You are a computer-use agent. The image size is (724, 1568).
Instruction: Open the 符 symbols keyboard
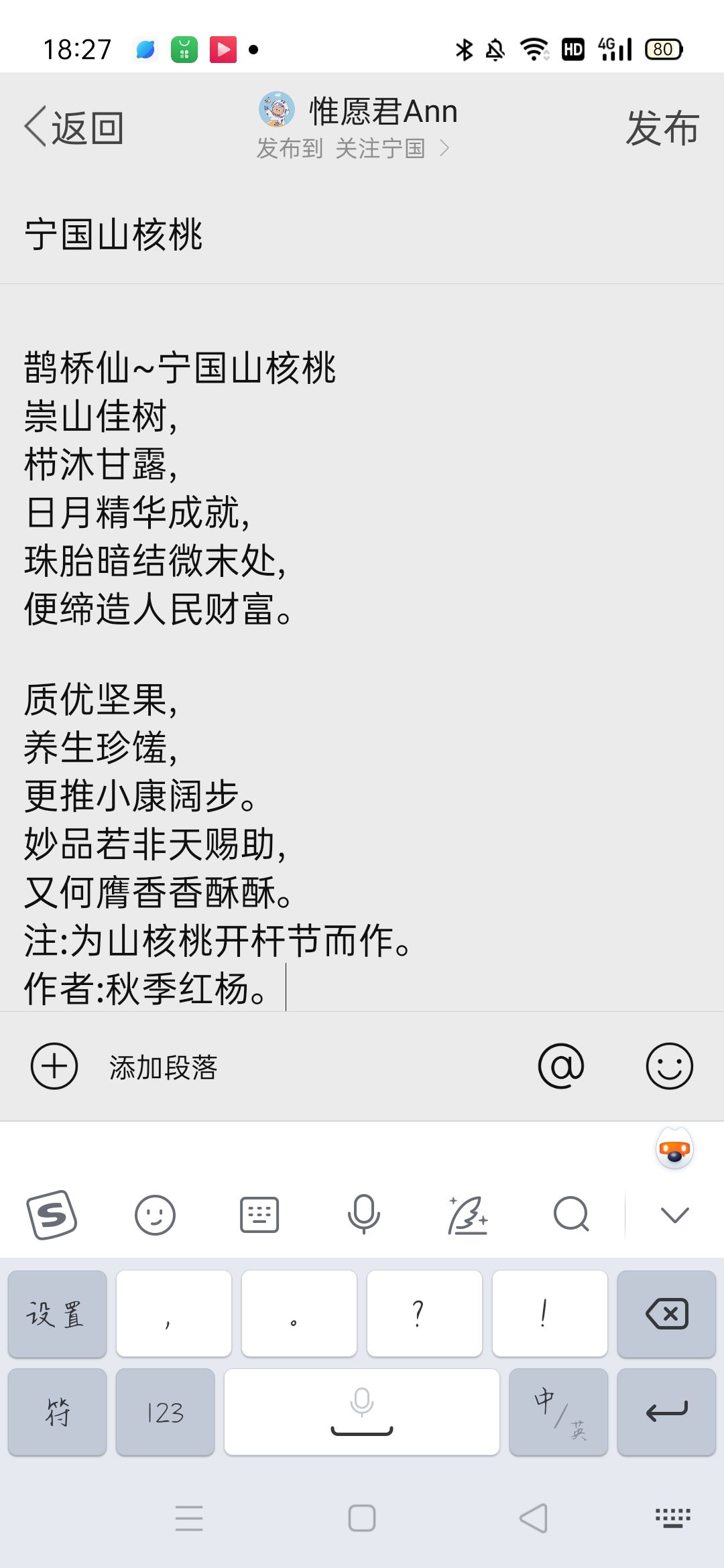coord(57,1412)
